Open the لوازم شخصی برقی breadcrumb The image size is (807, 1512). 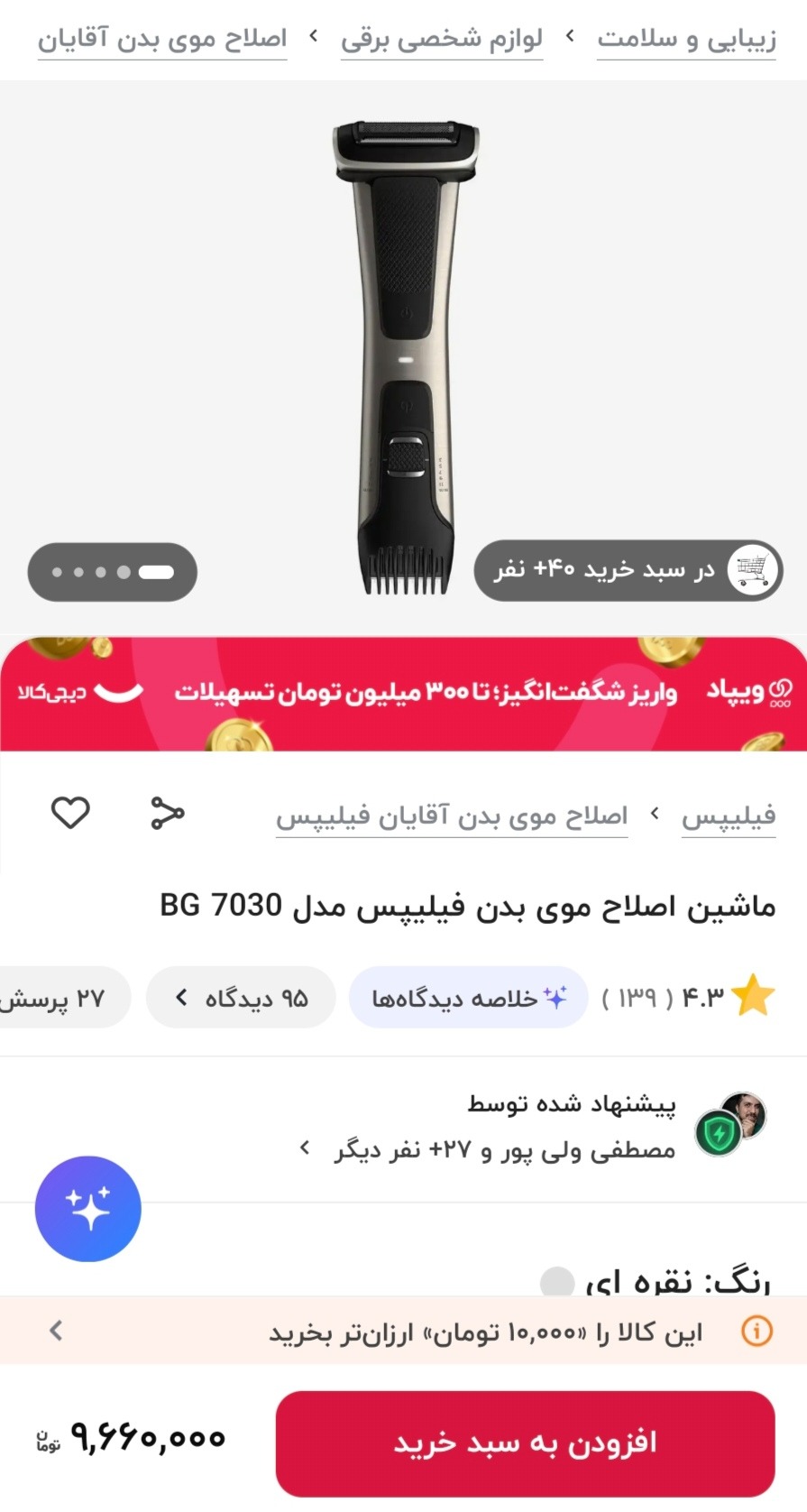[x=442, y=39]
